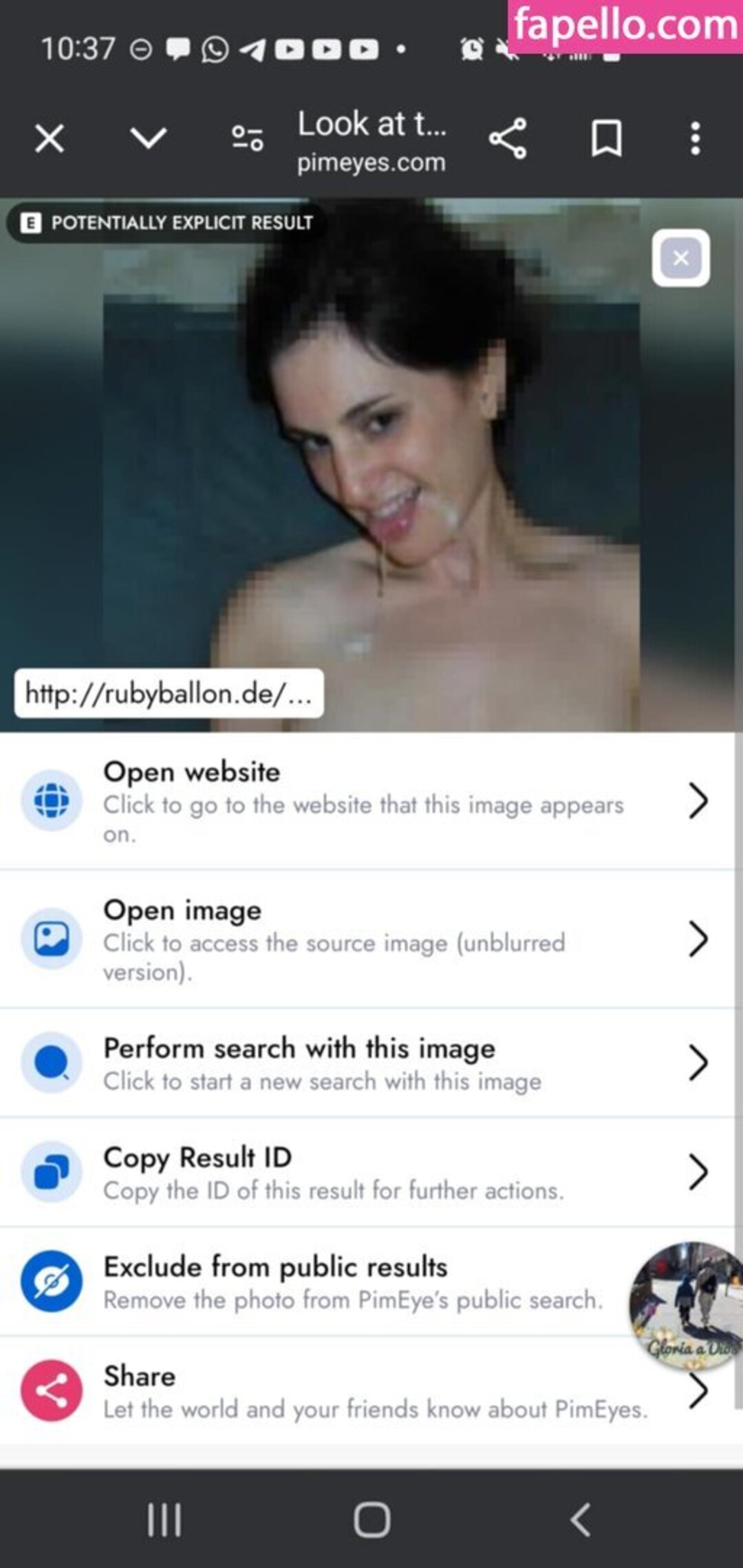Tap the rubyballon.de source URL label

point(169,693)
